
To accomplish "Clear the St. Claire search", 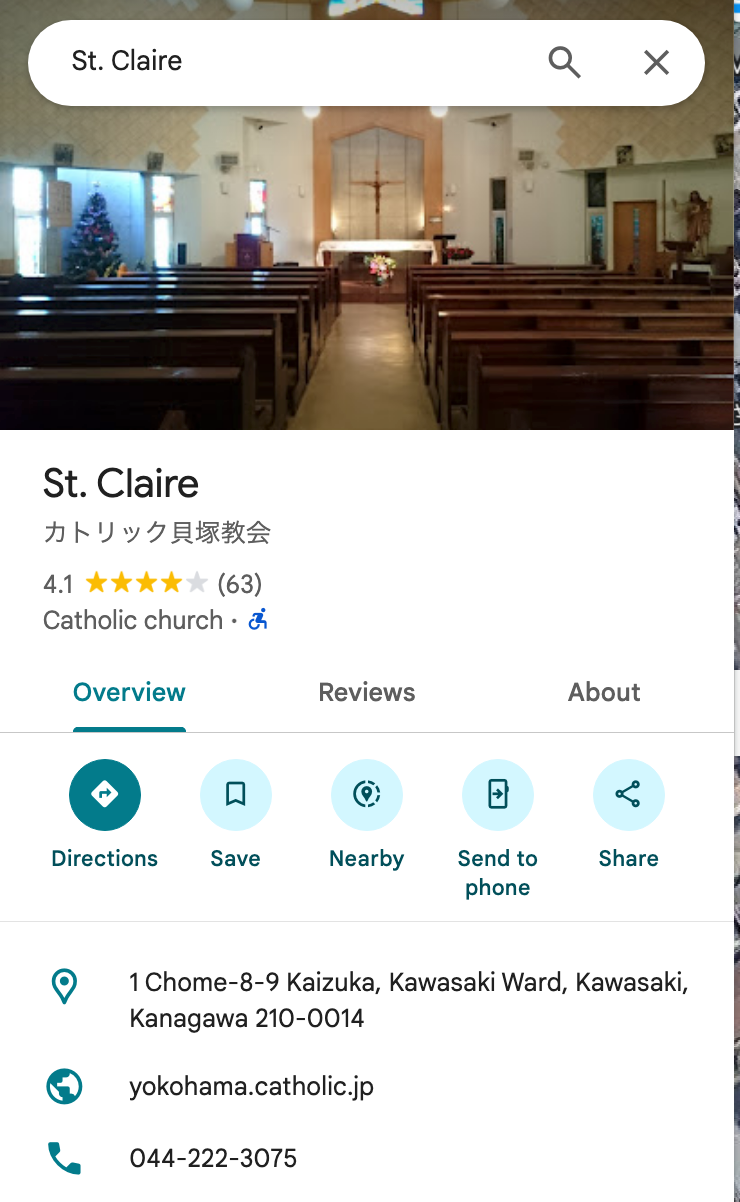I will coord(656,63).
